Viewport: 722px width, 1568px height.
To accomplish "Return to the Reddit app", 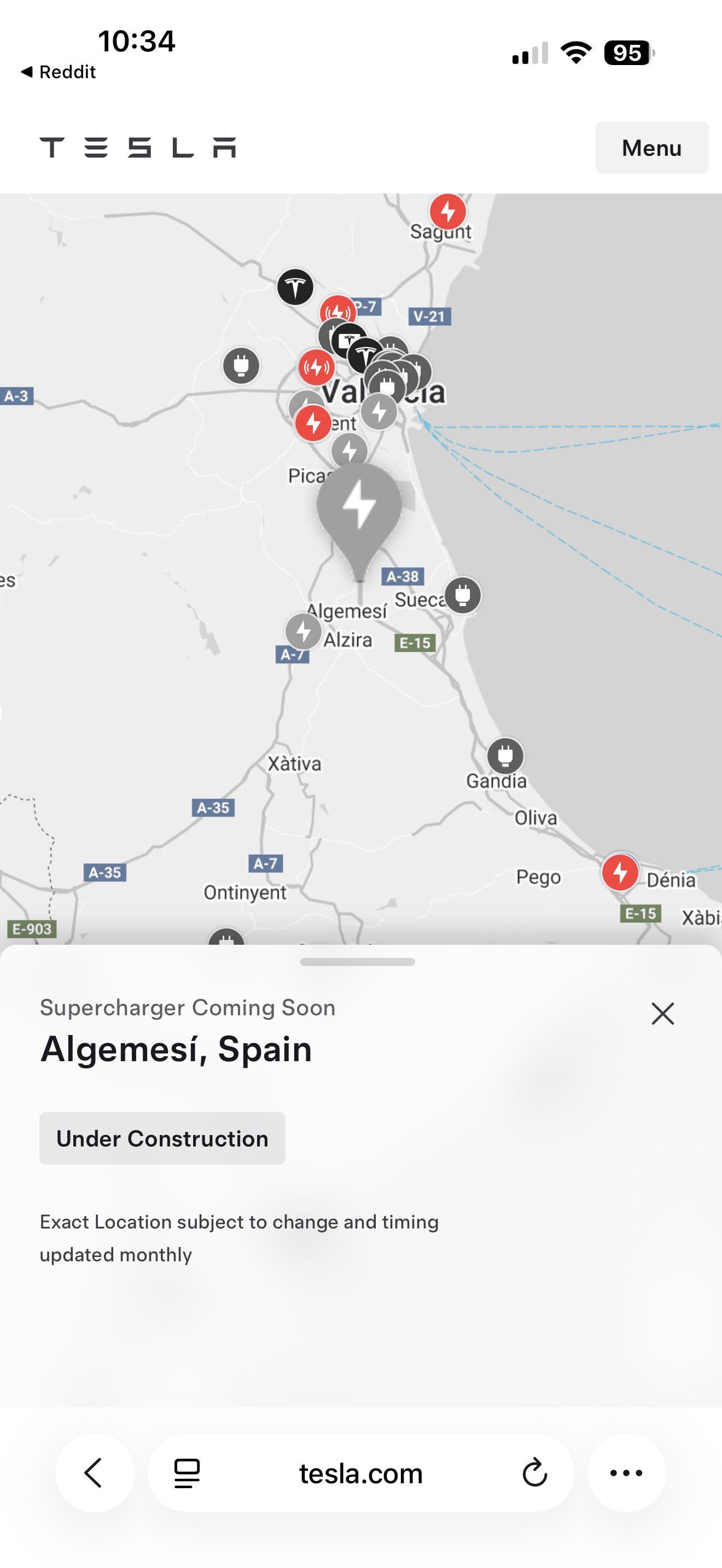I will coord(59,72).
